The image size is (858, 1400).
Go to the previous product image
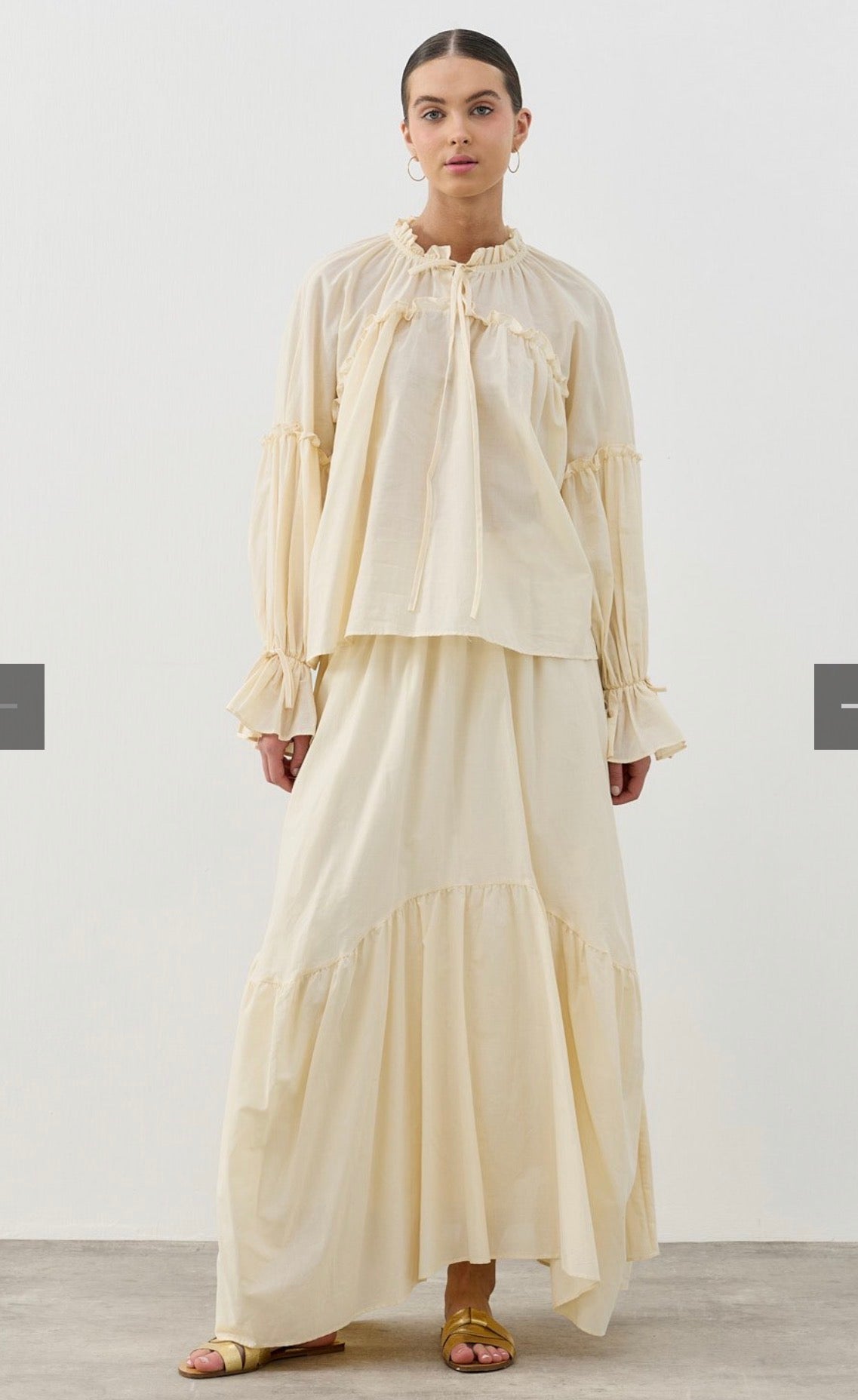pos(21,706)
